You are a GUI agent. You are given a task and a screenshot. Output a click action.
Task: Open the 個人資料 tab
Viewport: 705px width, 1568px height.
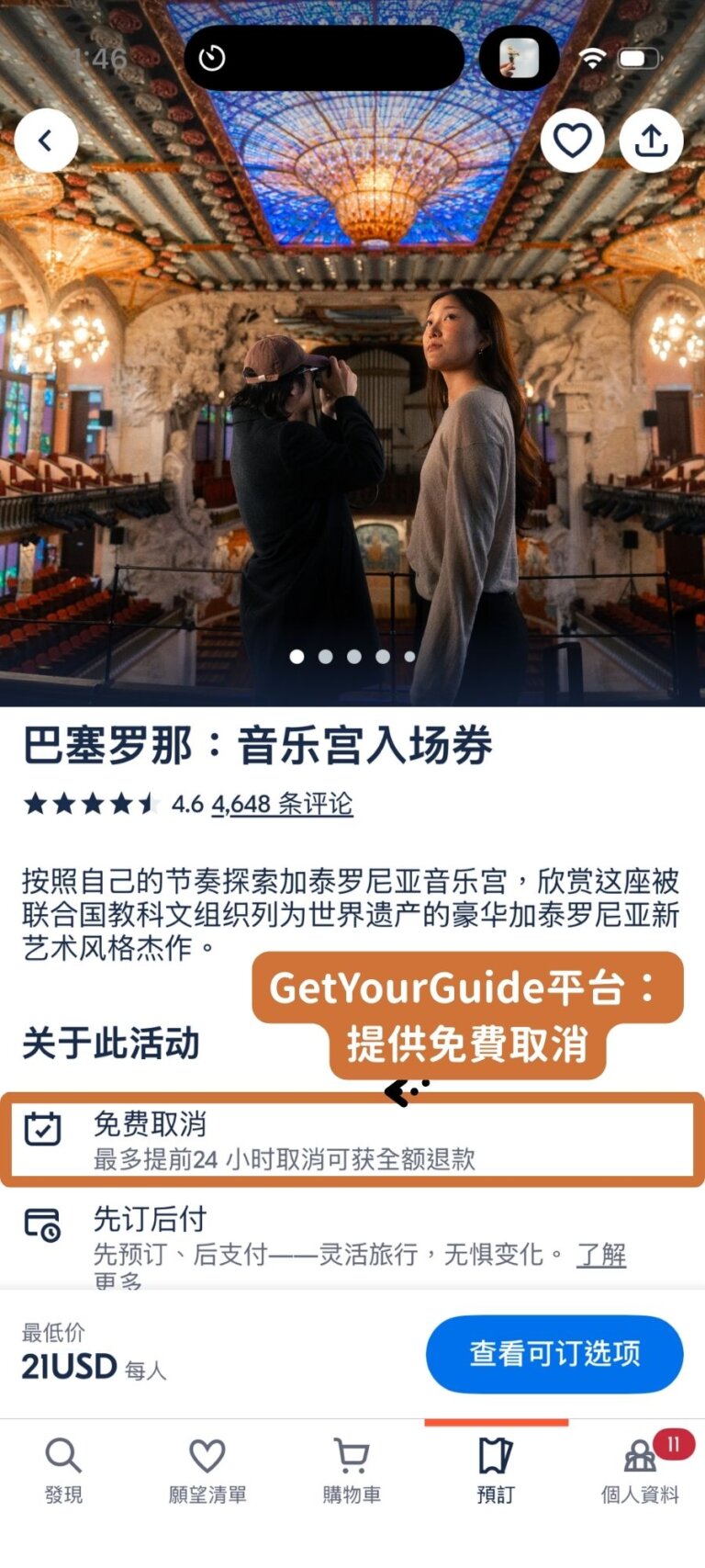[x=640, y=1470]
